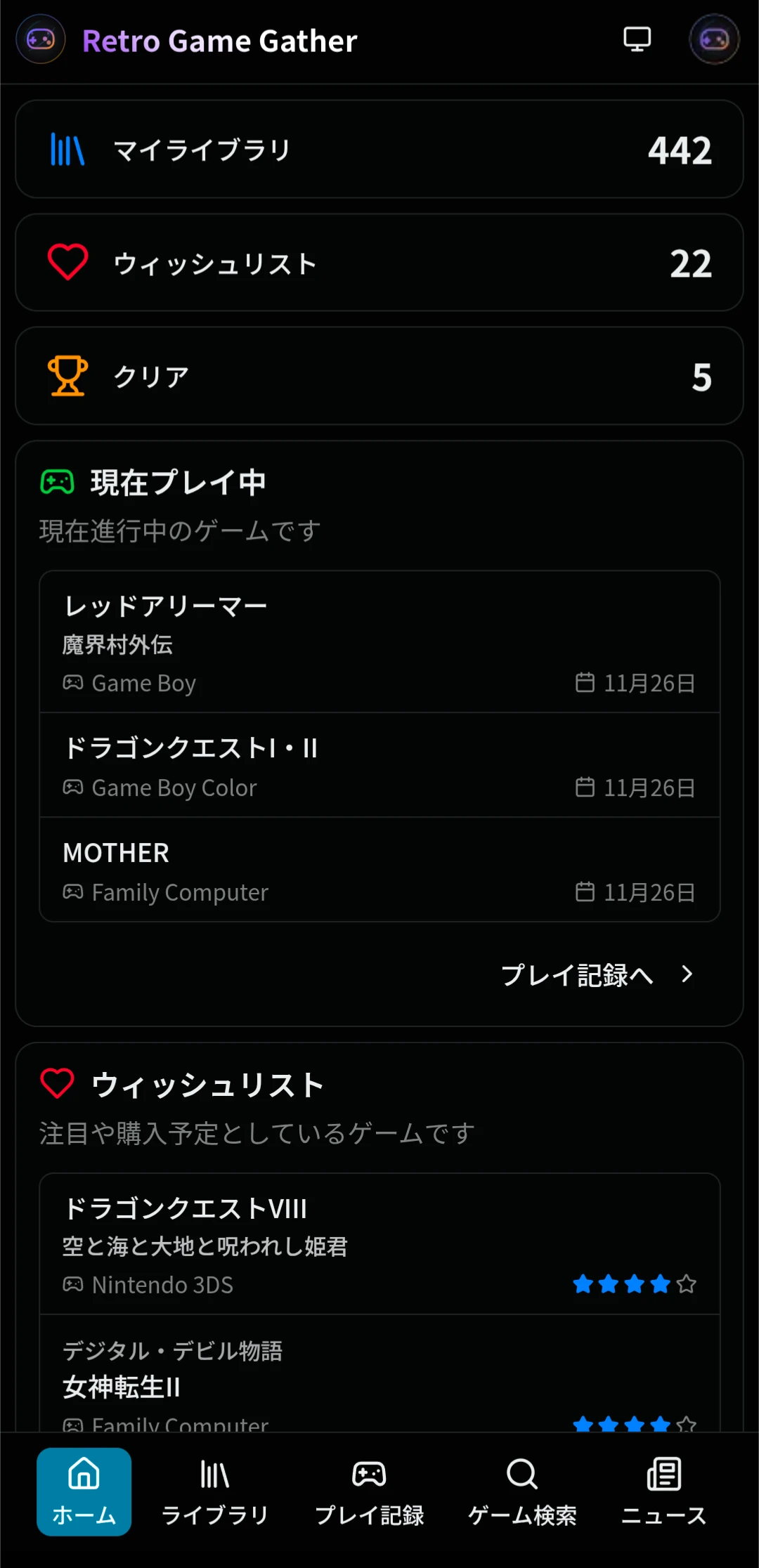Open the ドラゴンクエストI・II list entry
The image size is (759, 1568).
point(379,766)
